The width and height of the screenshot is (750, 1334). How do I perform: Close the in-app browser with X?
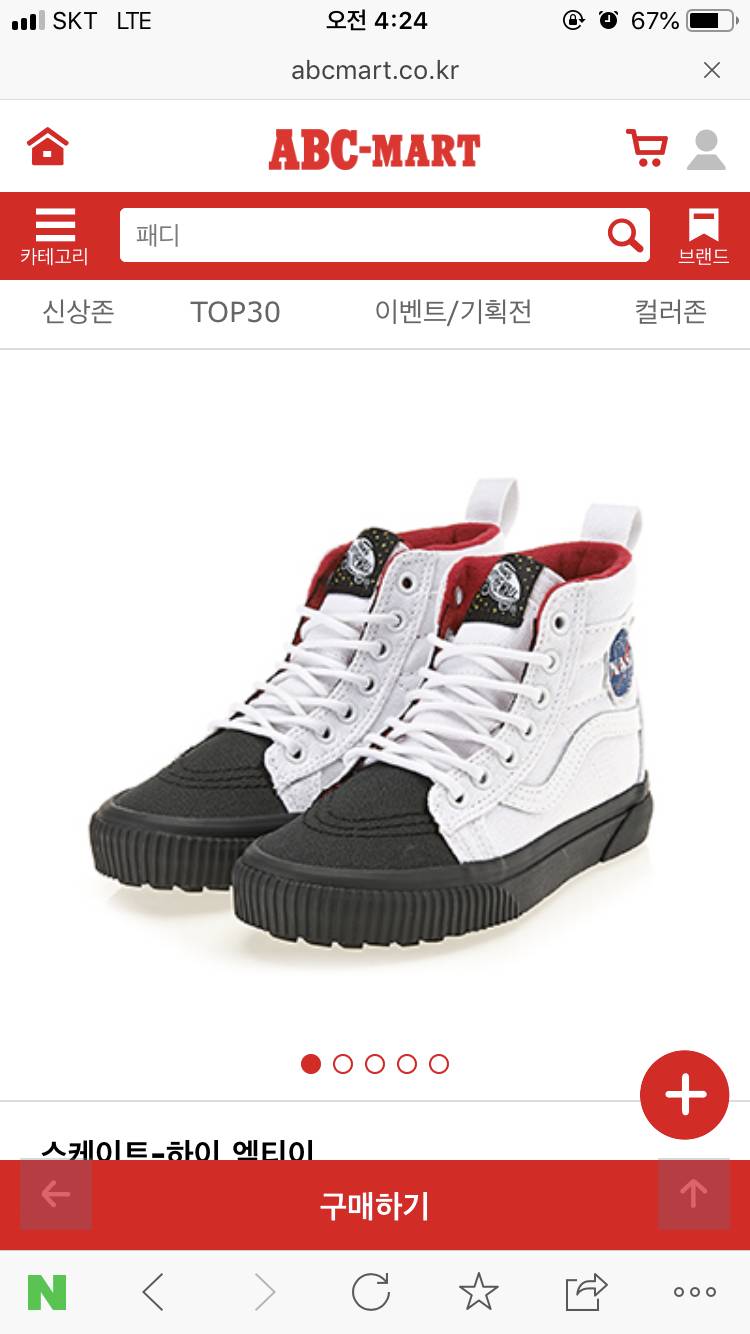click(712, 70)
